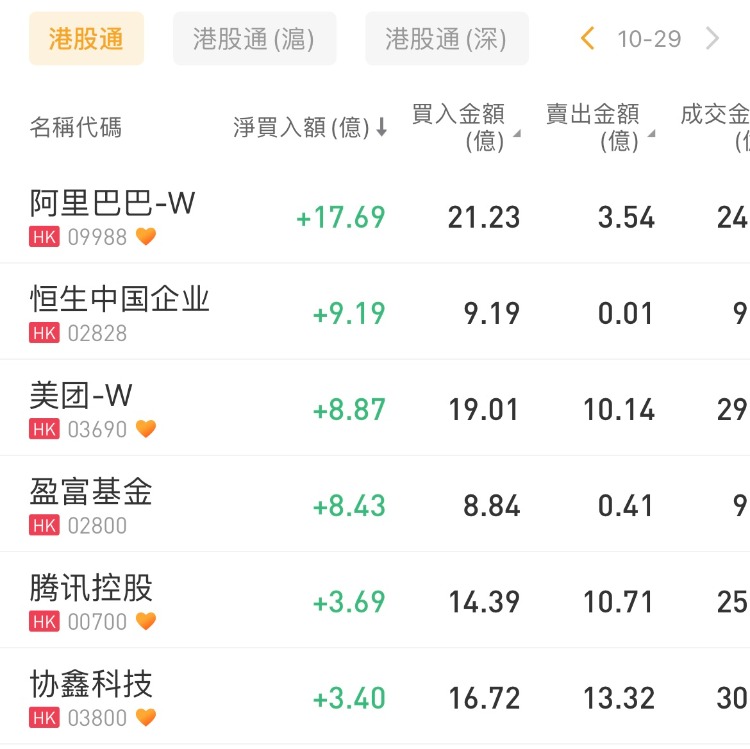Sort by 買入金額 (億) column

click(x=465, y=128)
